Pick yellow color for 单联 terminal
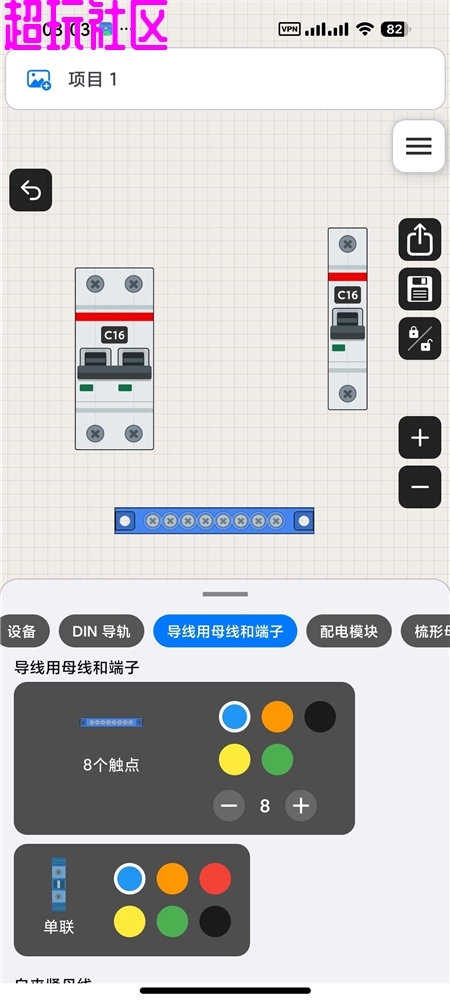The width and height of the screenshot is (450, 1001). tap(130, 922)
